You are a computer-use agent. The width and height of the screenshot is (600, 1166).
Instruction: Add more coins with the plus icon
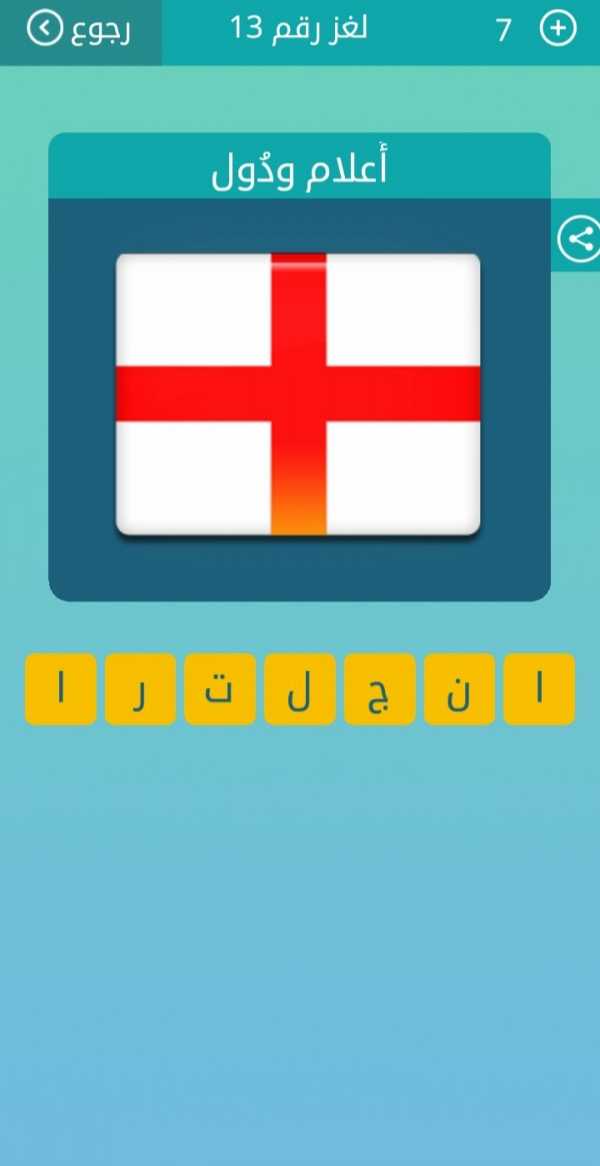(558, 30)
